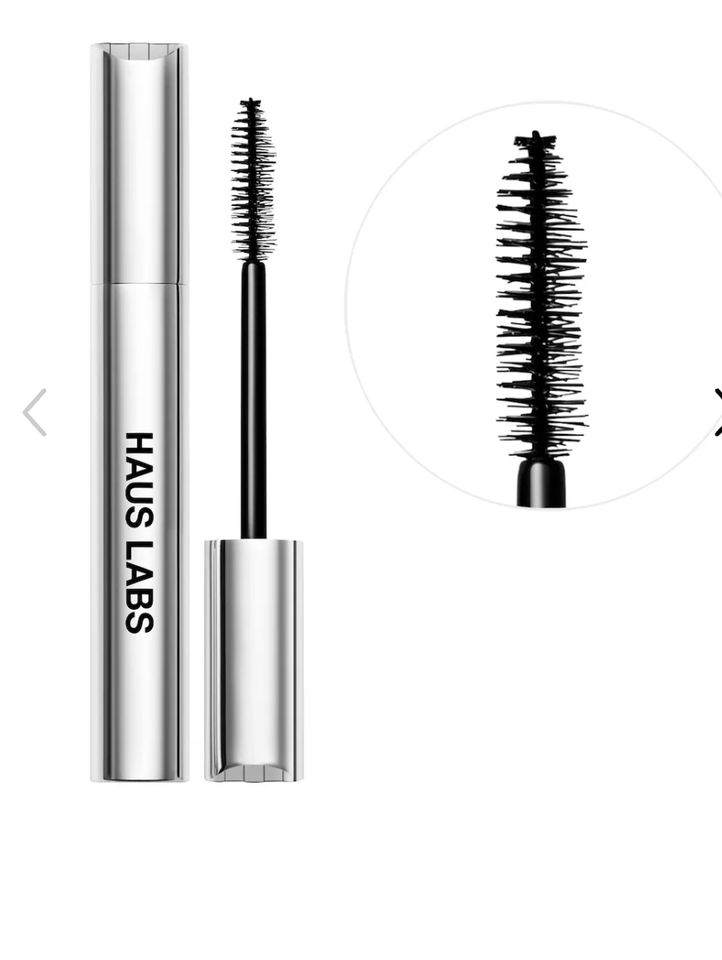The image size is (722, 960).
Task: Show the next product image
Action: point(715,412)
